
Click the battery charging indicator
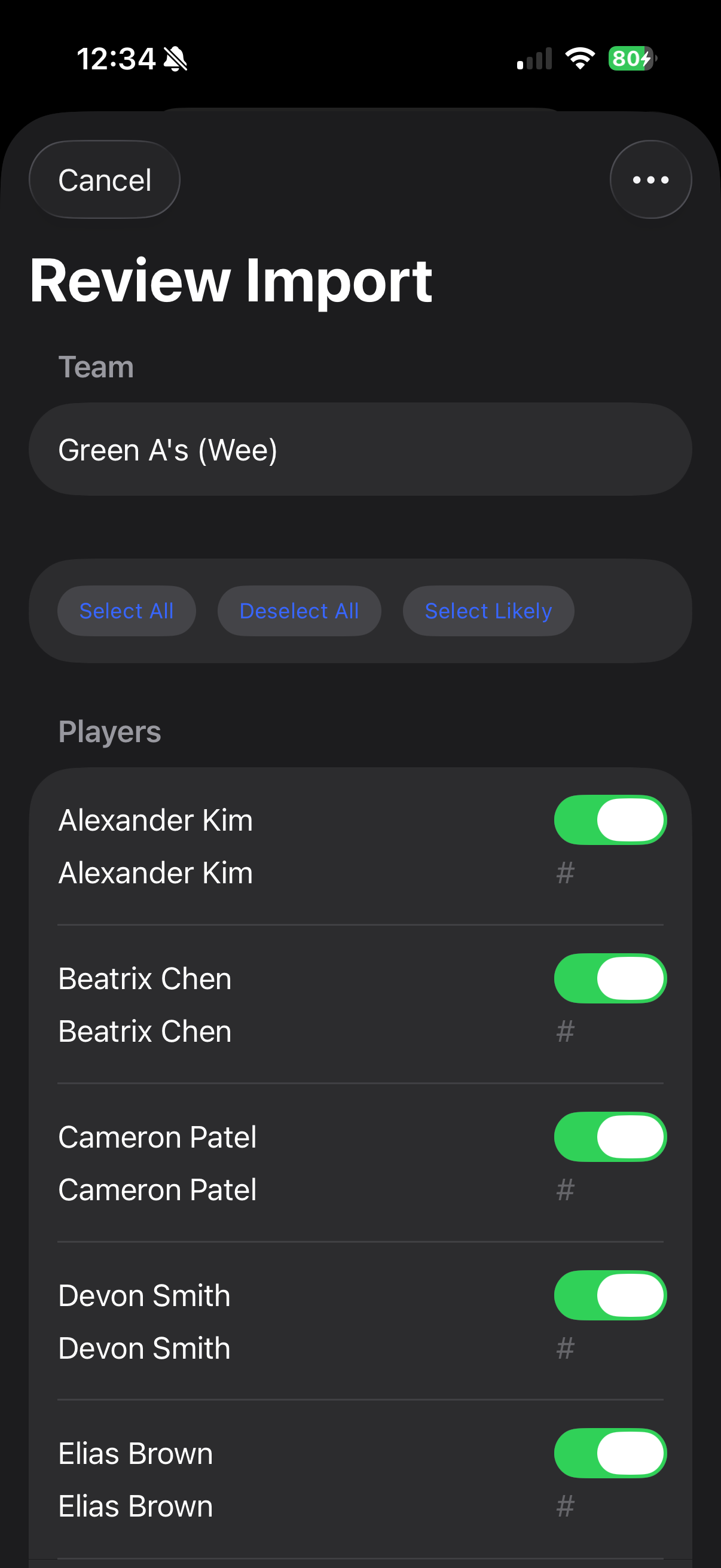[x=627, y=57]
